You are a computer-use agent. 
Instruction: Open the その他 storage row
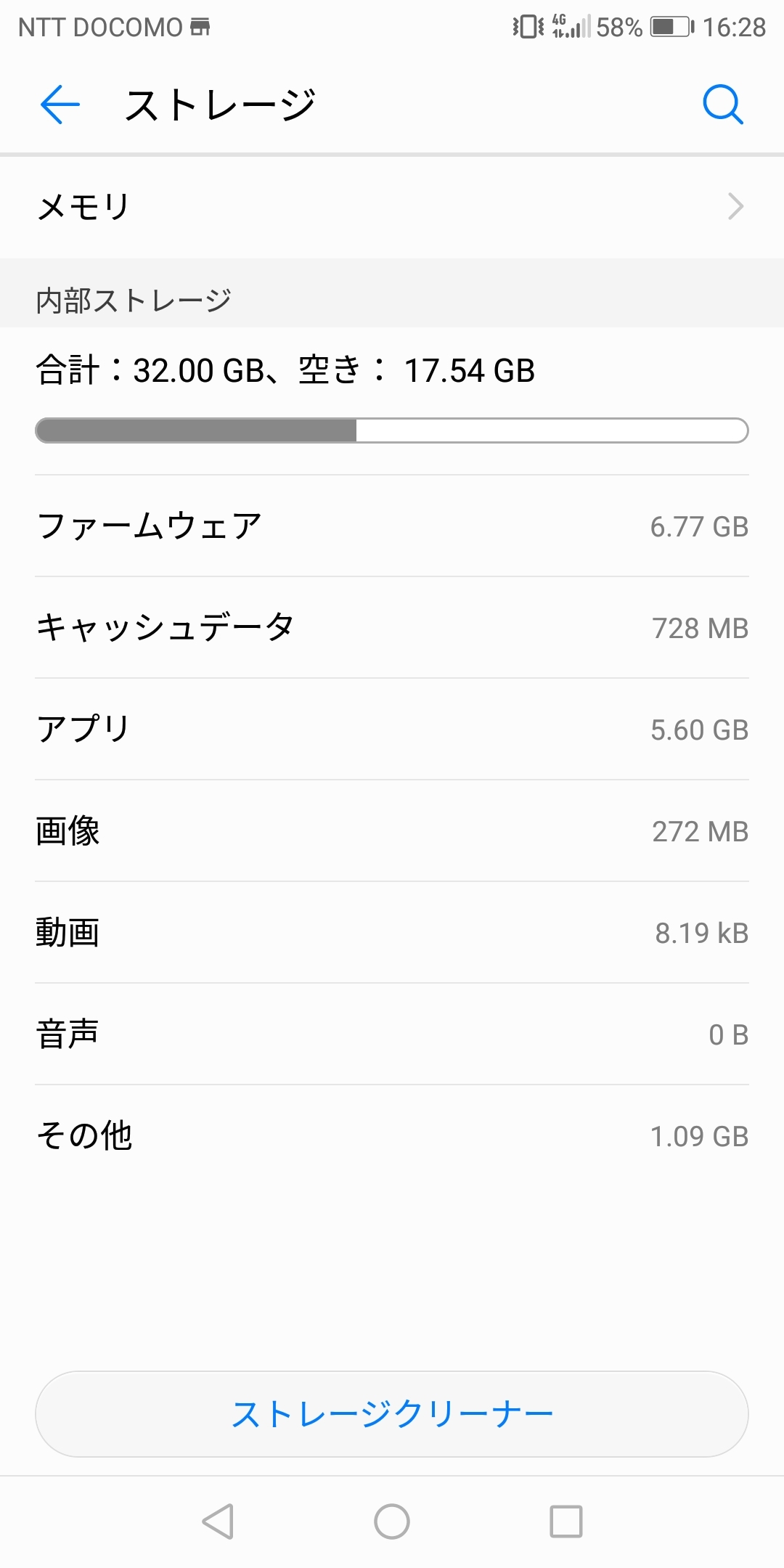coord(392,1136)
